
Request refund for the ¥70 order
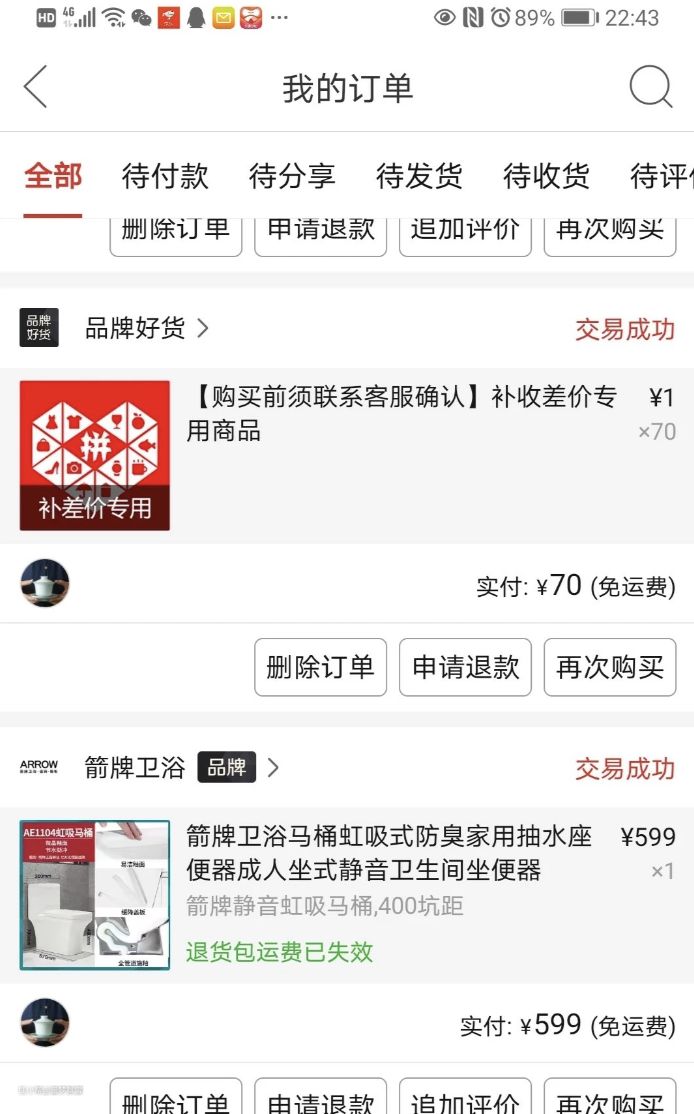[465, 667]
